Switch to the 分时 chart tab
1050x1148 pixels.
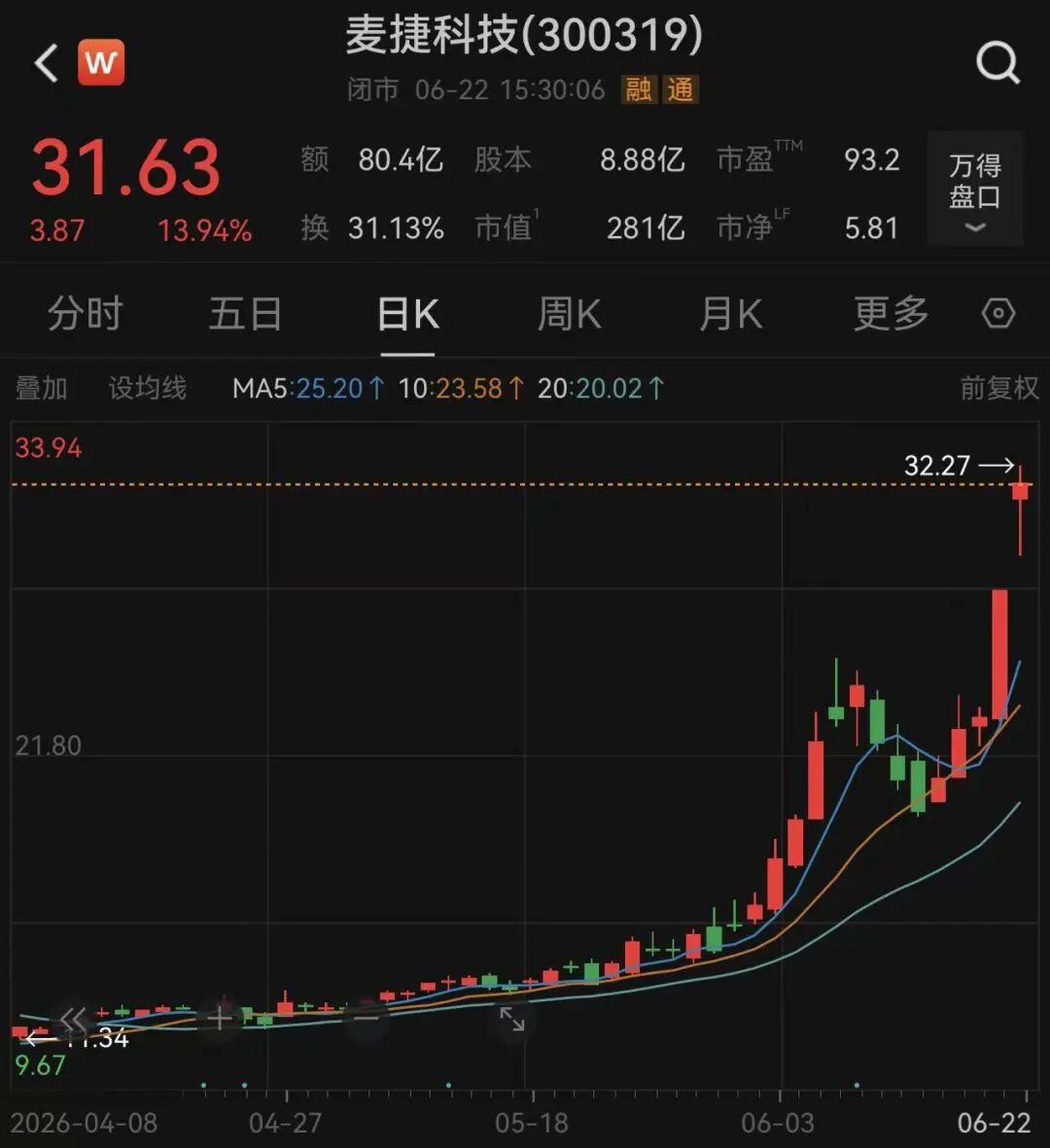click(85, 314)
